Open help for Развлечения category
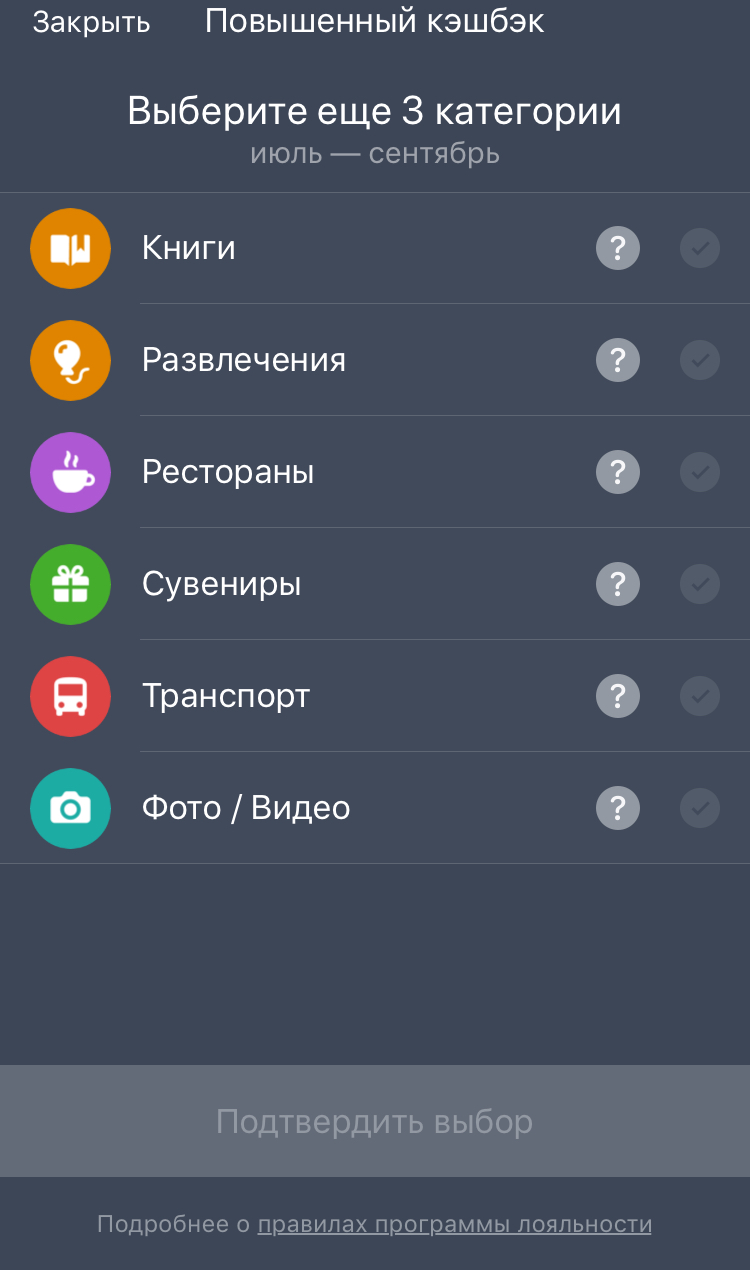The image size is (750, 1270). 618,360
